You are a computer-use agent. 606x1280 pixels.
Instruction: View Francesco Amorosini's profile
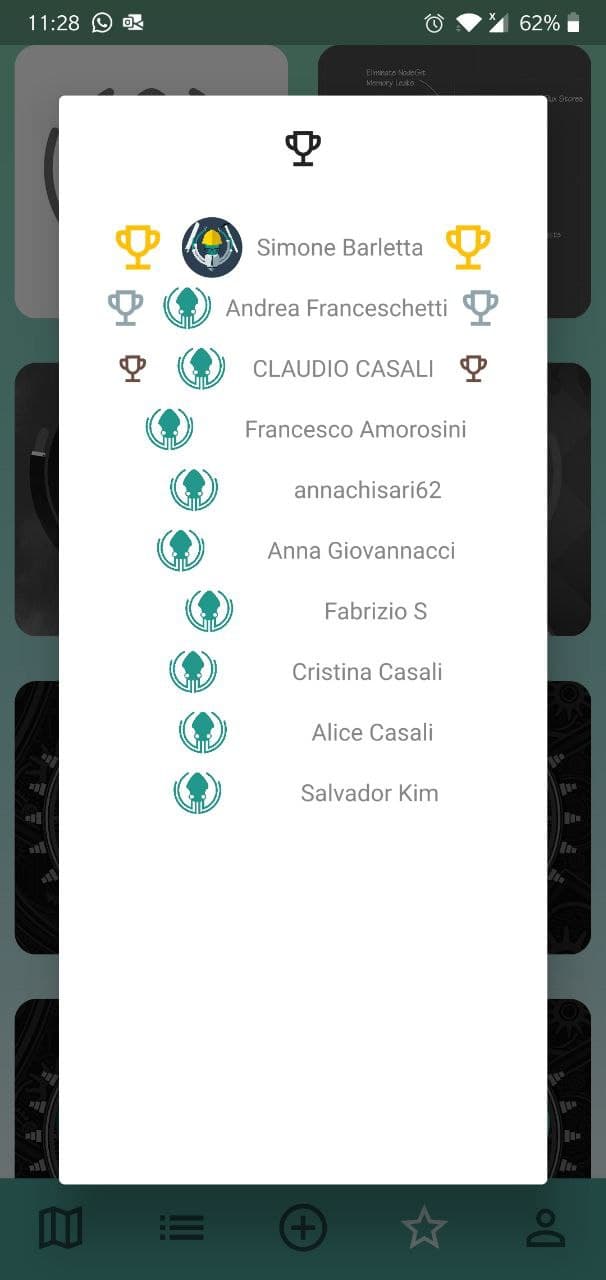click(x=355, y=430)
